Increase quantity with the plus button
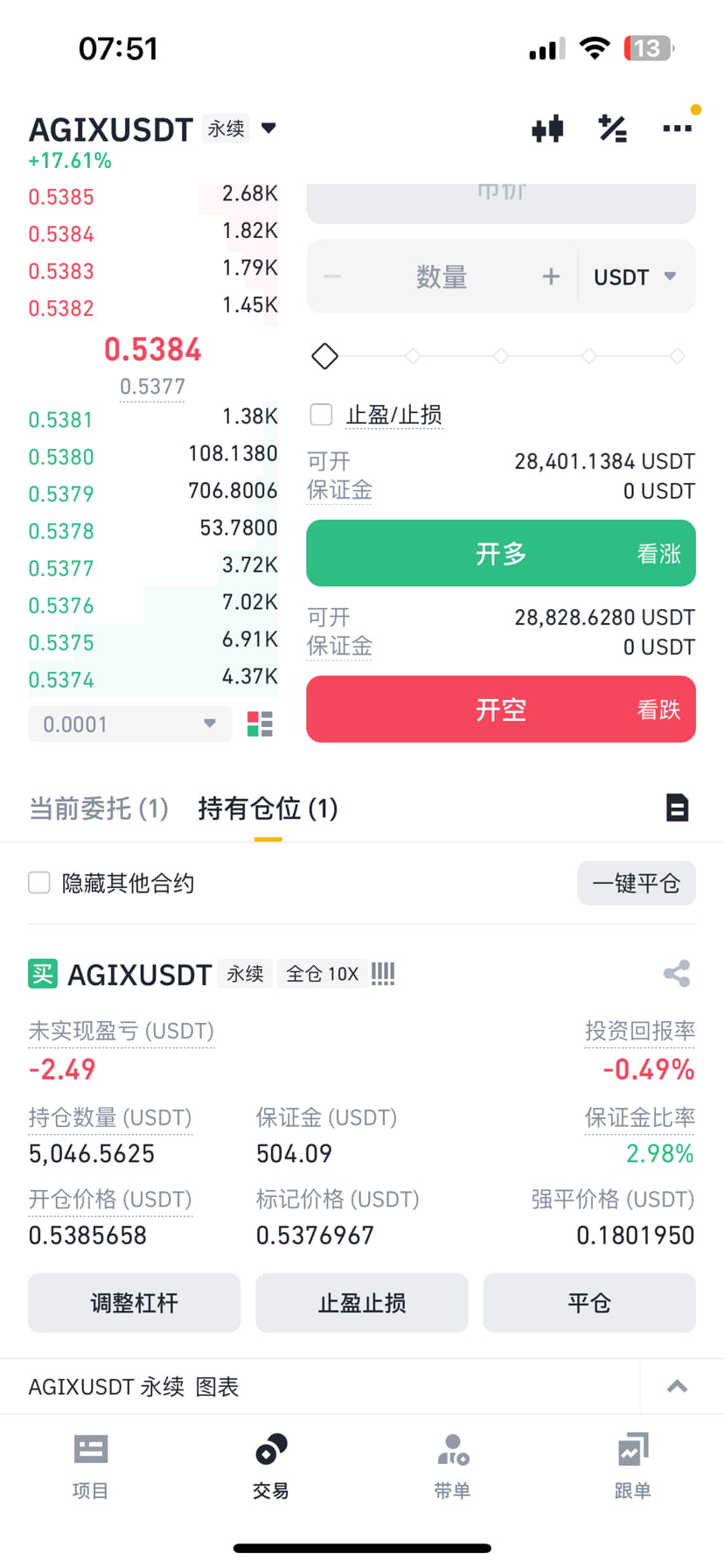 click(551, 276)
